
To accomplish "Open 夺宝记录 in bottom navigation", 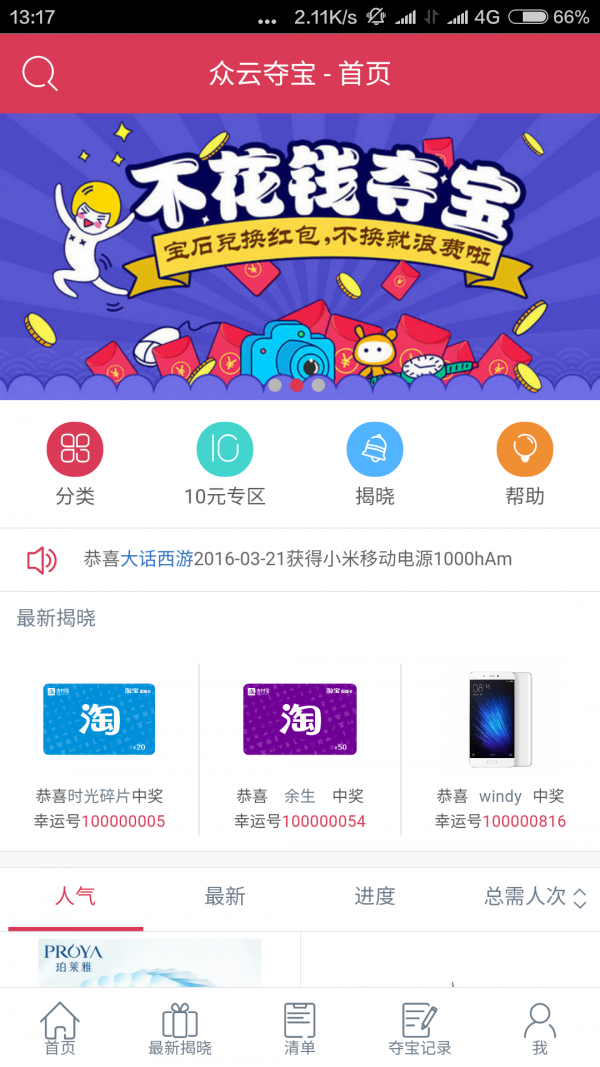I will click(420, 1028).
